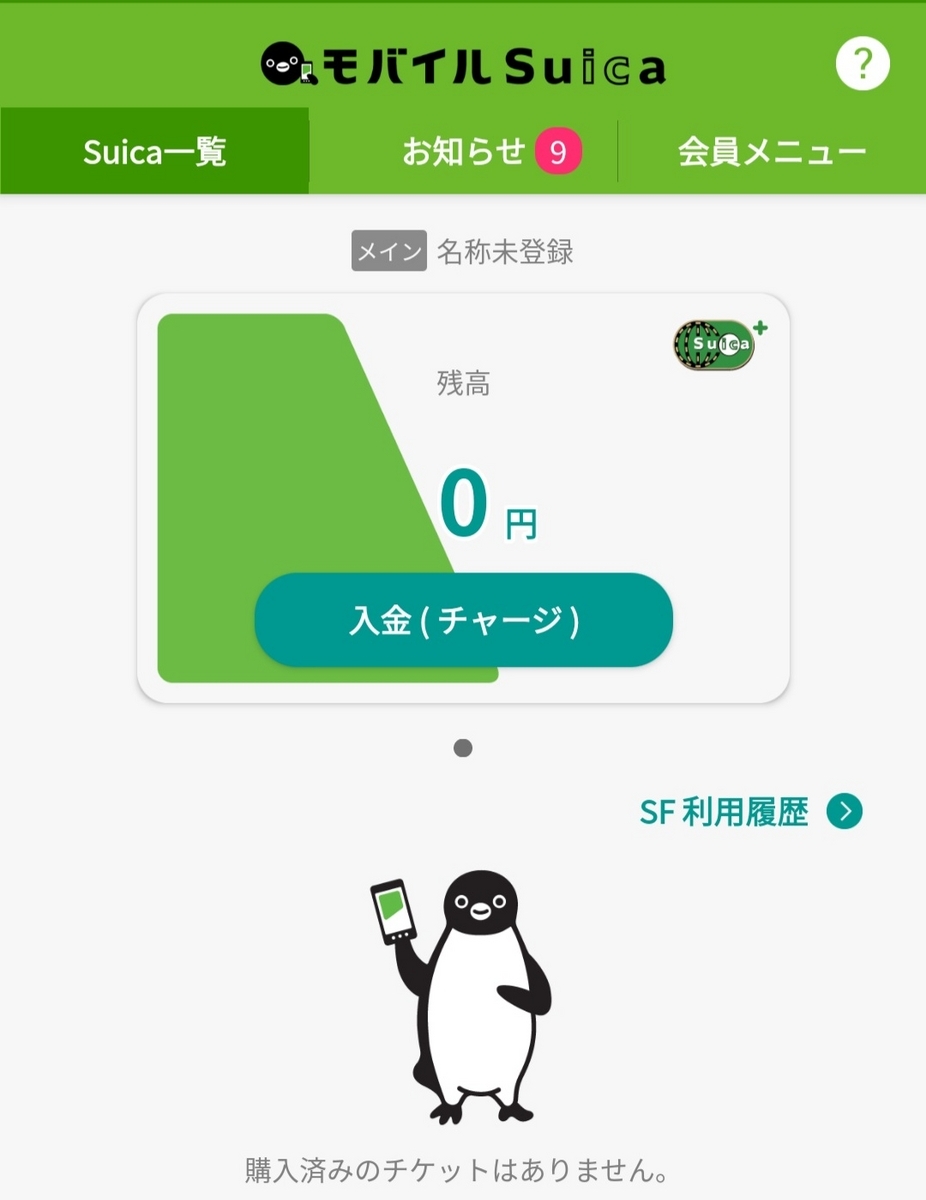Open the help question mark icon
The width and height of the screenshot is (926, 1200).
862,64
